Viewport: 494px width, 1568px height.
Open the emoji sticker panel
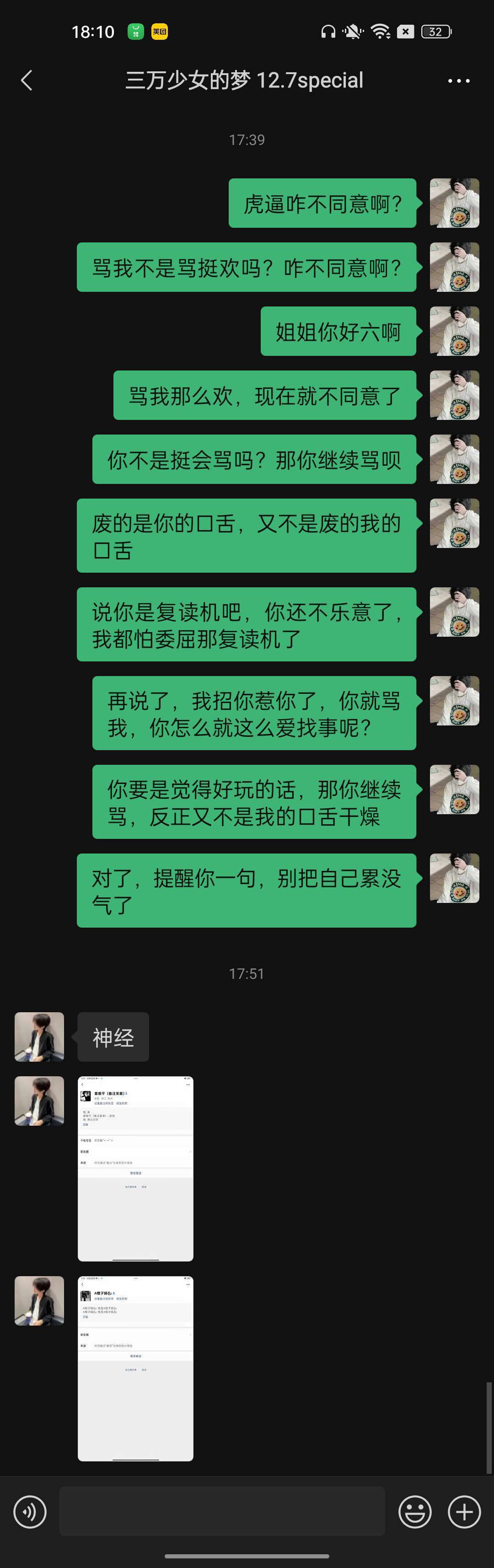(415, 1511)
